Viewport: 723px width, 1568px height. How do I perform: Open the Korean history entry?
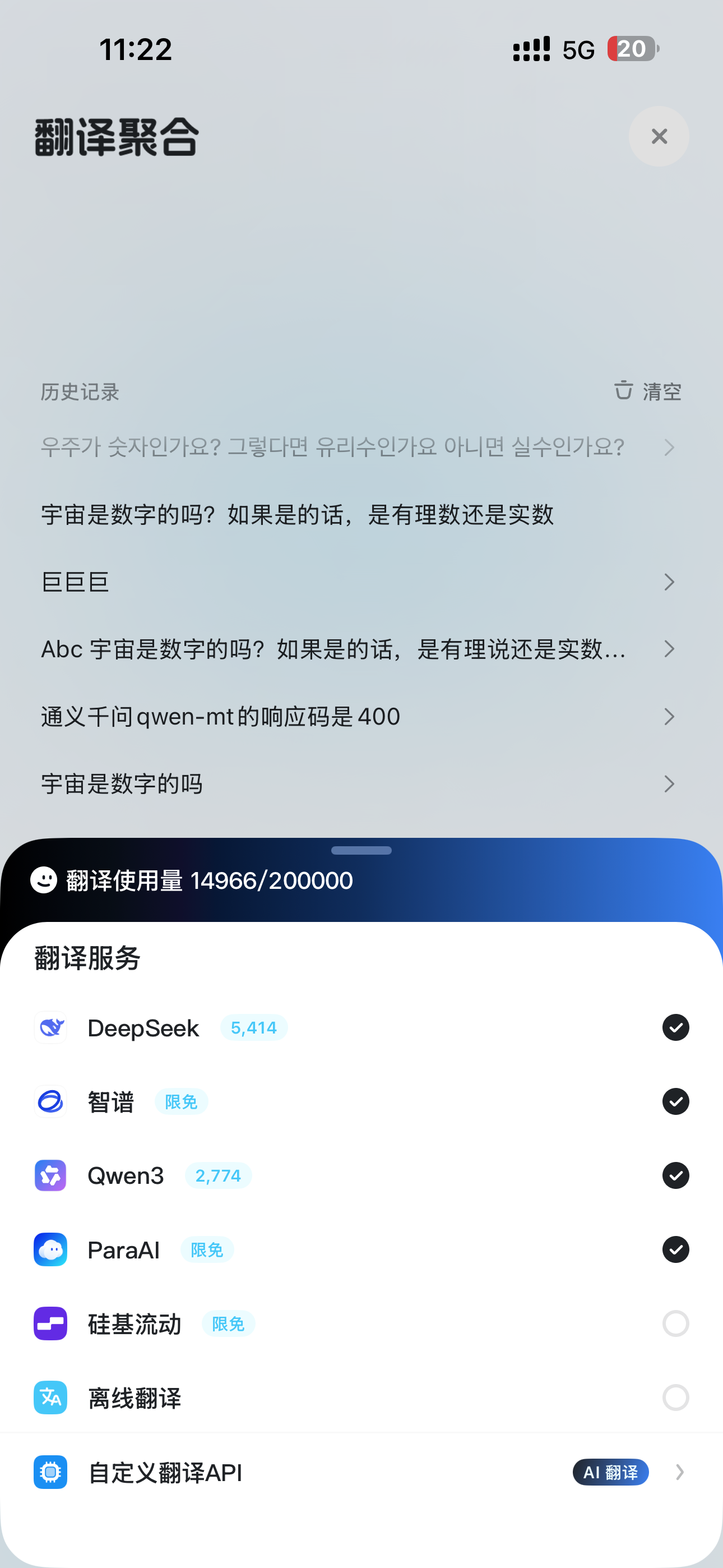[361, 448]
